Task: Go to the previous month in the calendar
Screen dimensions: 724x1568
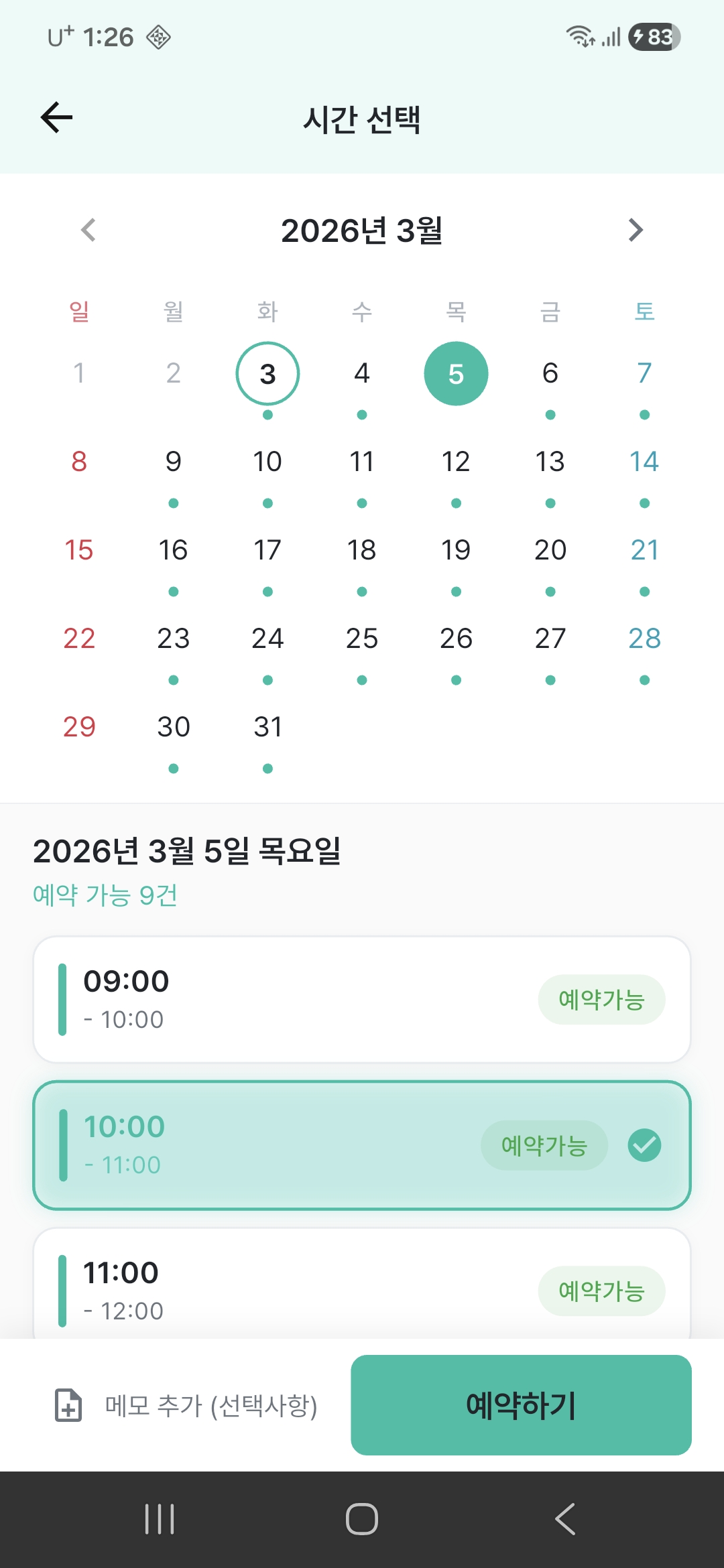Action: pyautogui.click(x=88, y=230)
